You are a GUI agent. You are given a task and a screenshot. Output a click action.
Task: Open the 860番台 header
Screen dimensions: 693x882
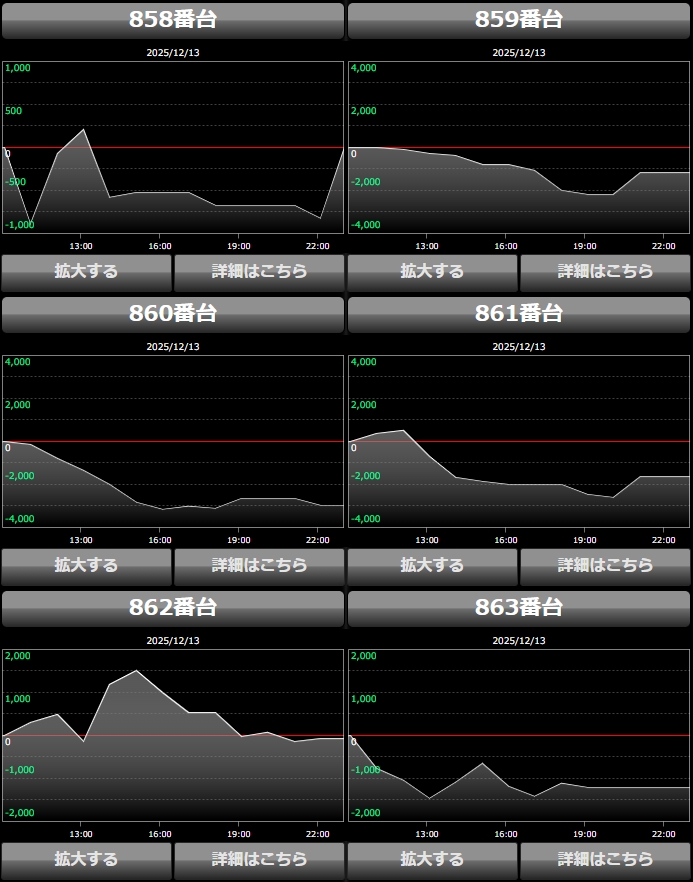173,313
